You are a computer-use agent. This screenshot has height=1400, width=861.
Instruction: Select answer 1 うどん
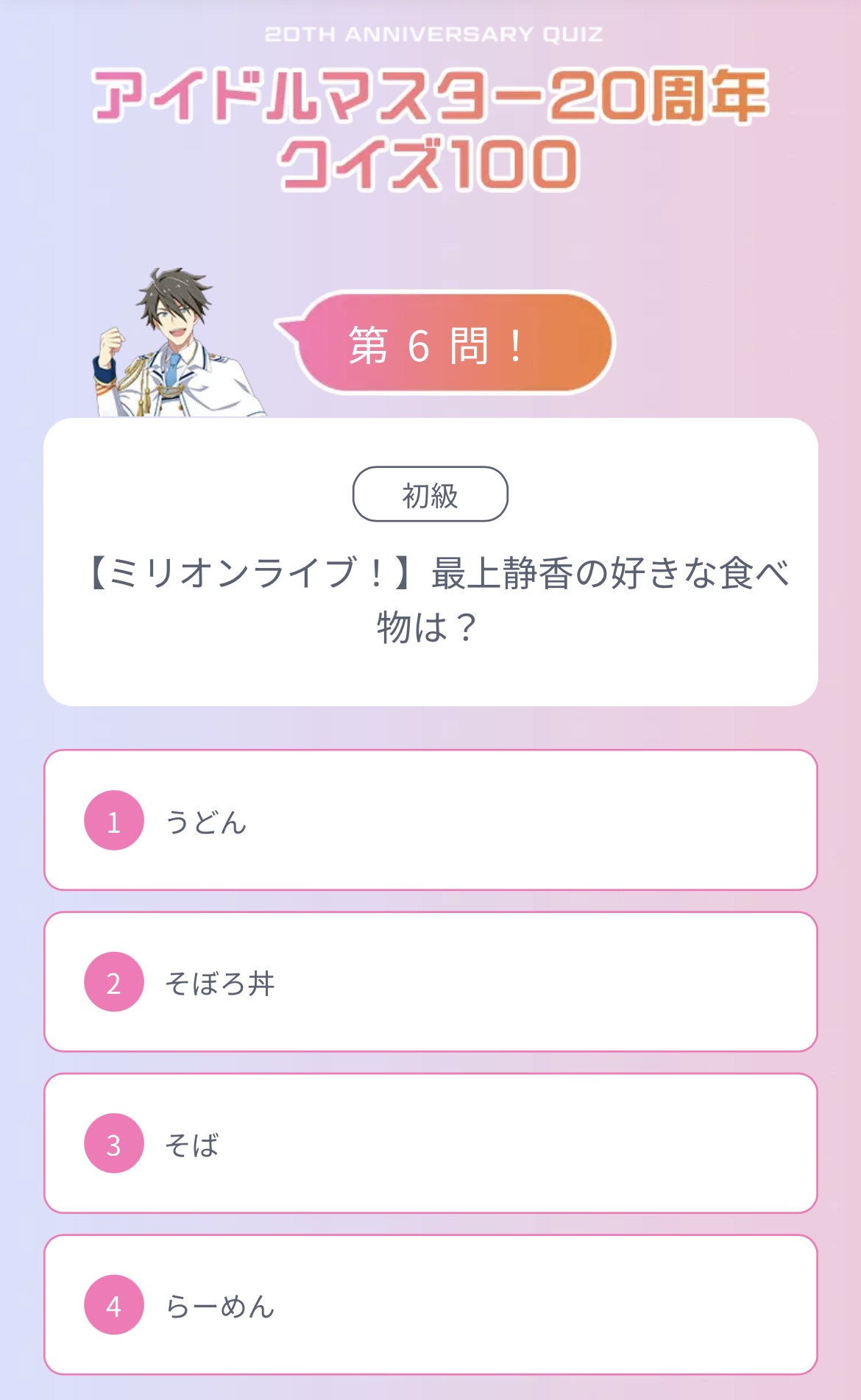431,820
